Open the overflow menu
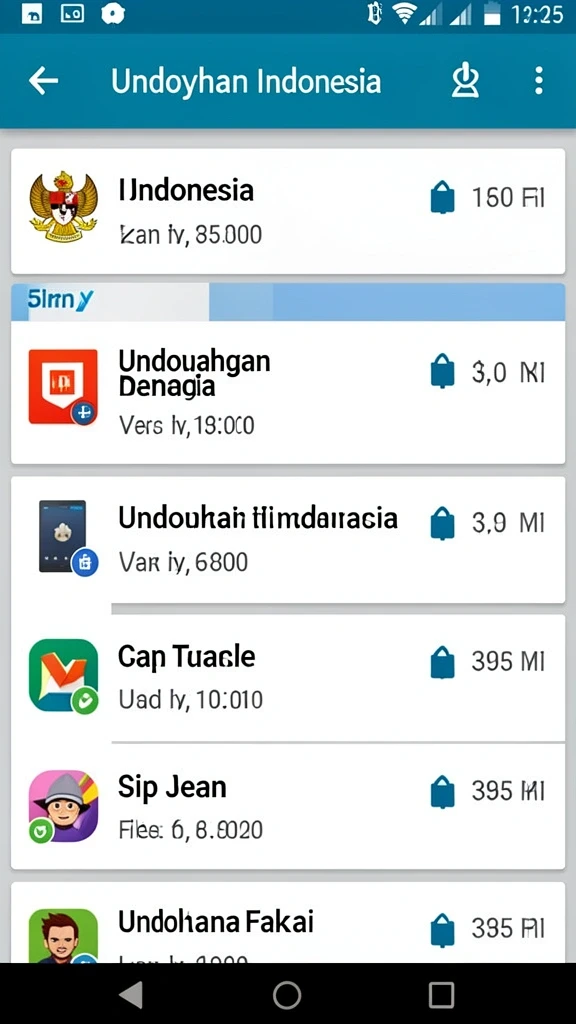 point(538,81)
